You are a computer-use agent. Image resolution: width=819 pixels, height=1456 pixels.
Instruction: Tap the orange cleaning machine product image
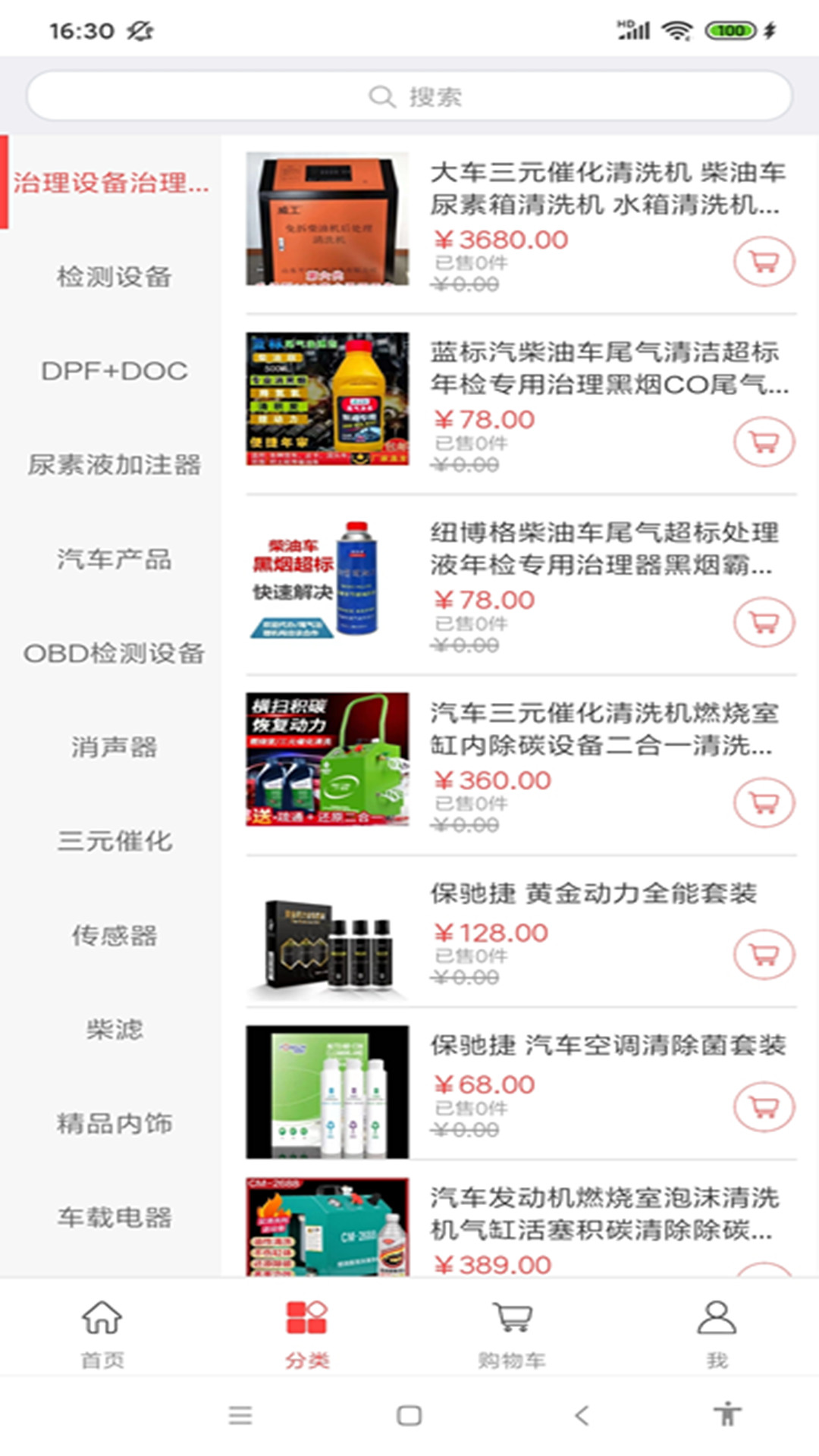pos(328,220)
